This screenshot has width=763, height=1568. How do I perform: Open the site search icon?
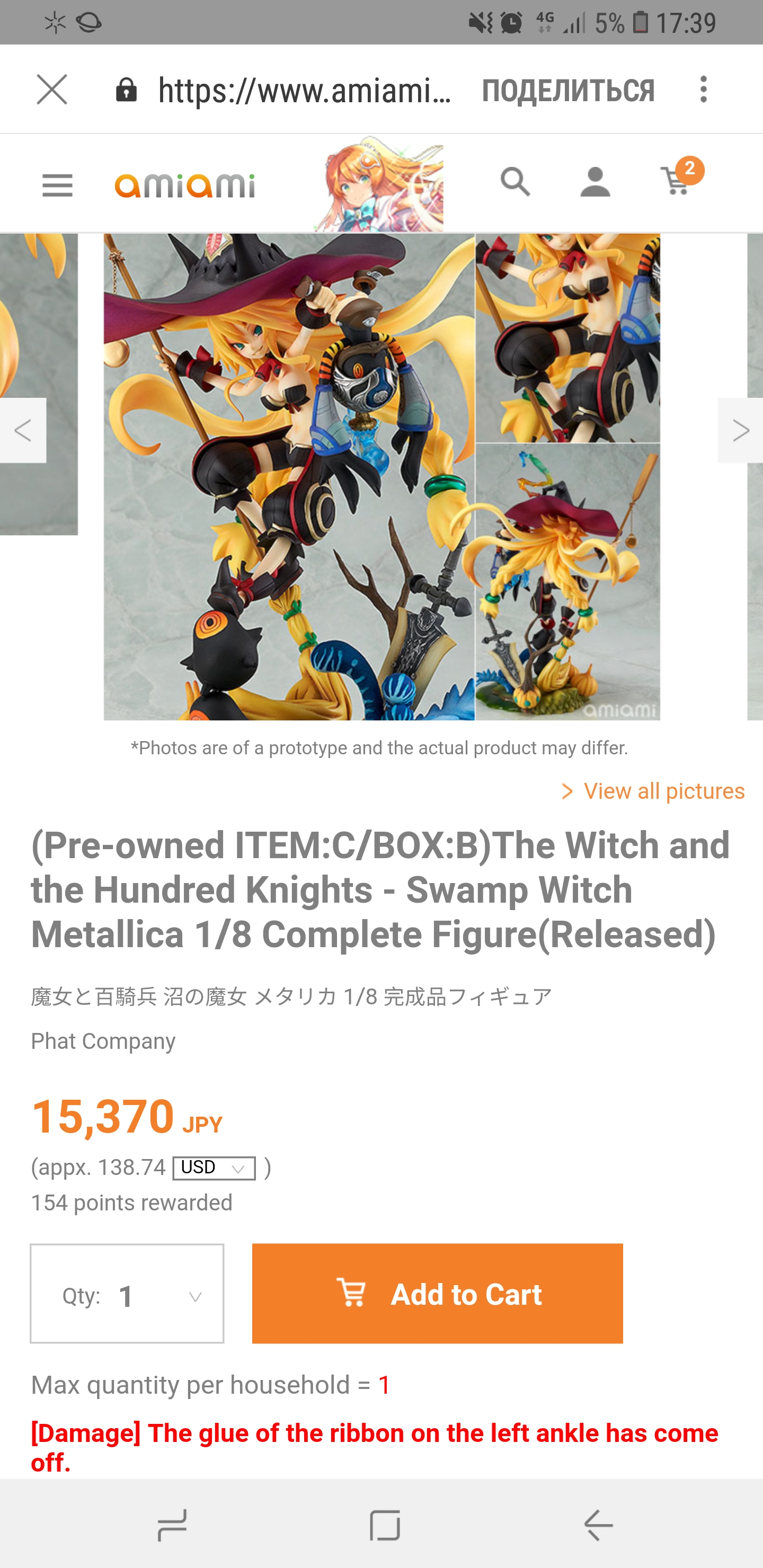515,182
